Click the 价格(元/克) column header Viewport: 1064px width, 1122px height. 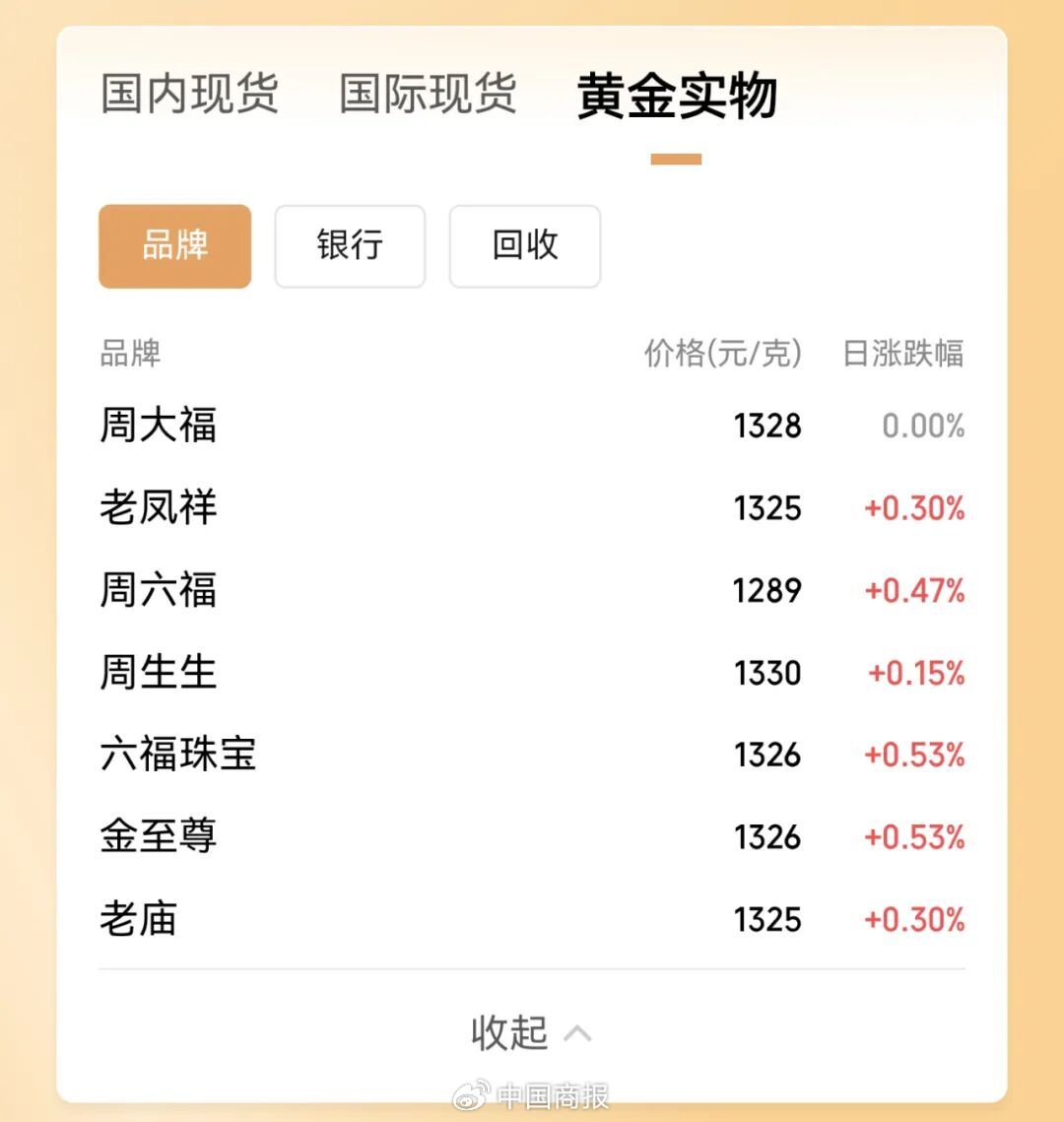(721, 355)
